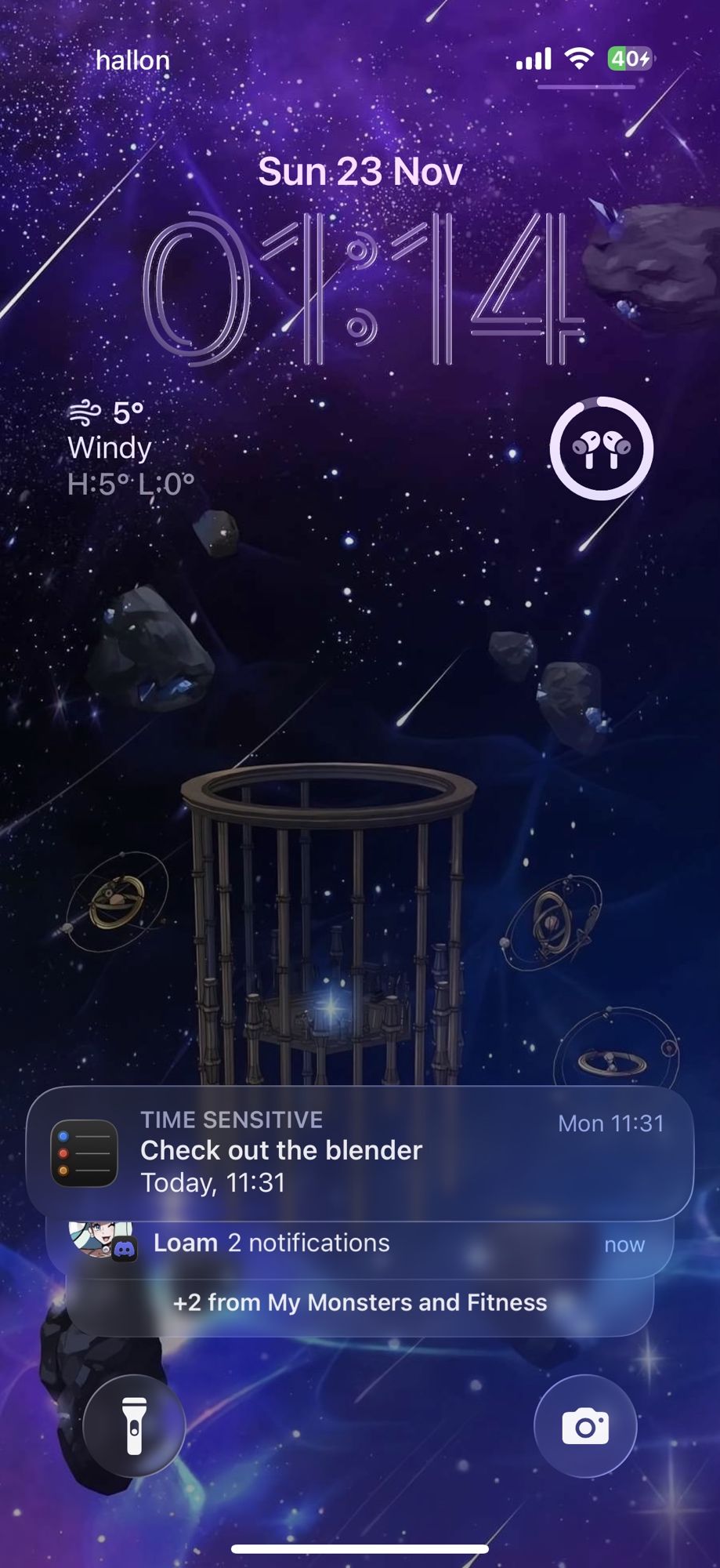Image resolution: width=720 pixels, height=1568 pixels.
Task: Expand the Loam Discord notifications
Action: 360,1243
